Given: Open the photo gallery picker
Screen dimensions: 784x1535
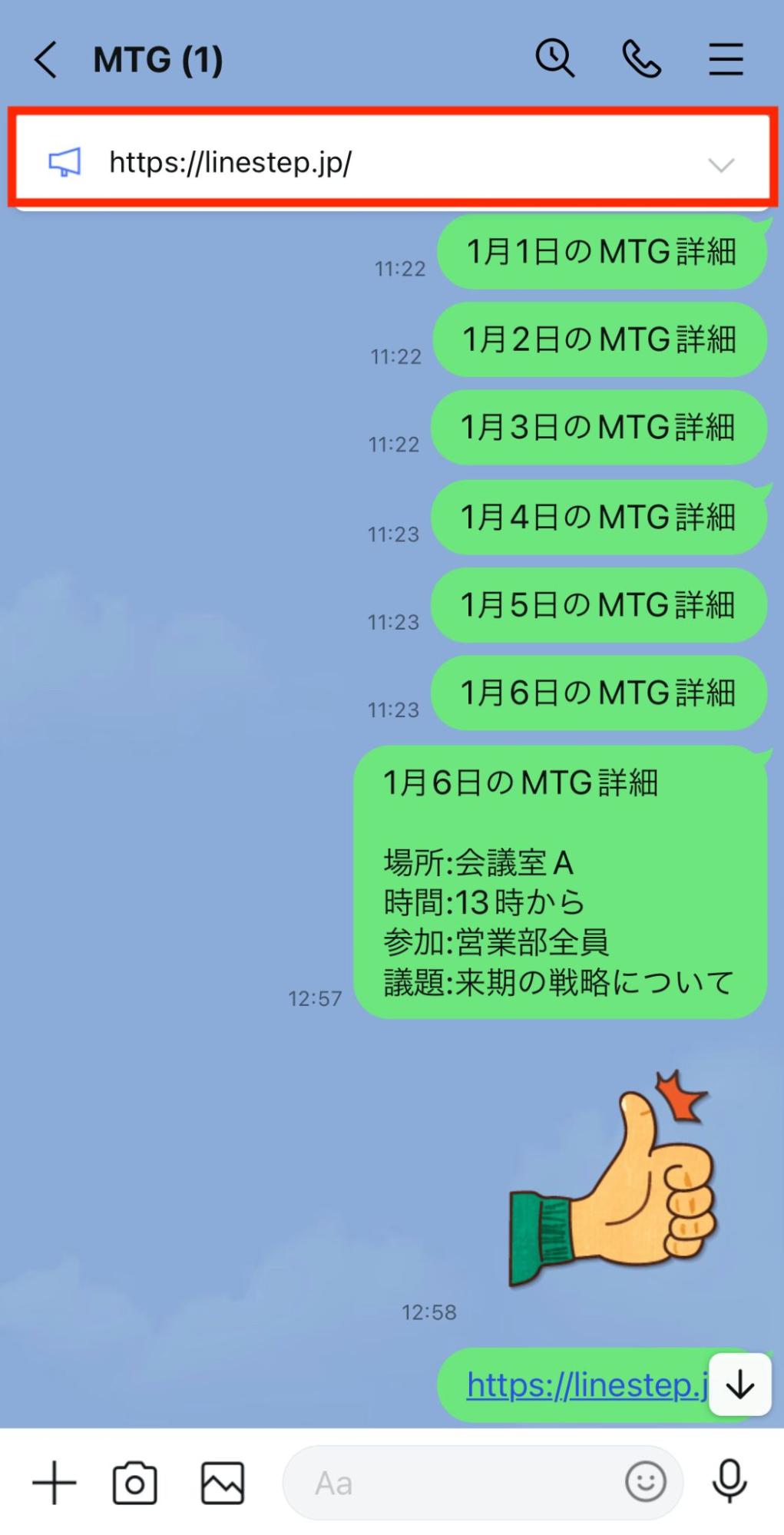Looking at the screenshot, I should point(222,1482).
